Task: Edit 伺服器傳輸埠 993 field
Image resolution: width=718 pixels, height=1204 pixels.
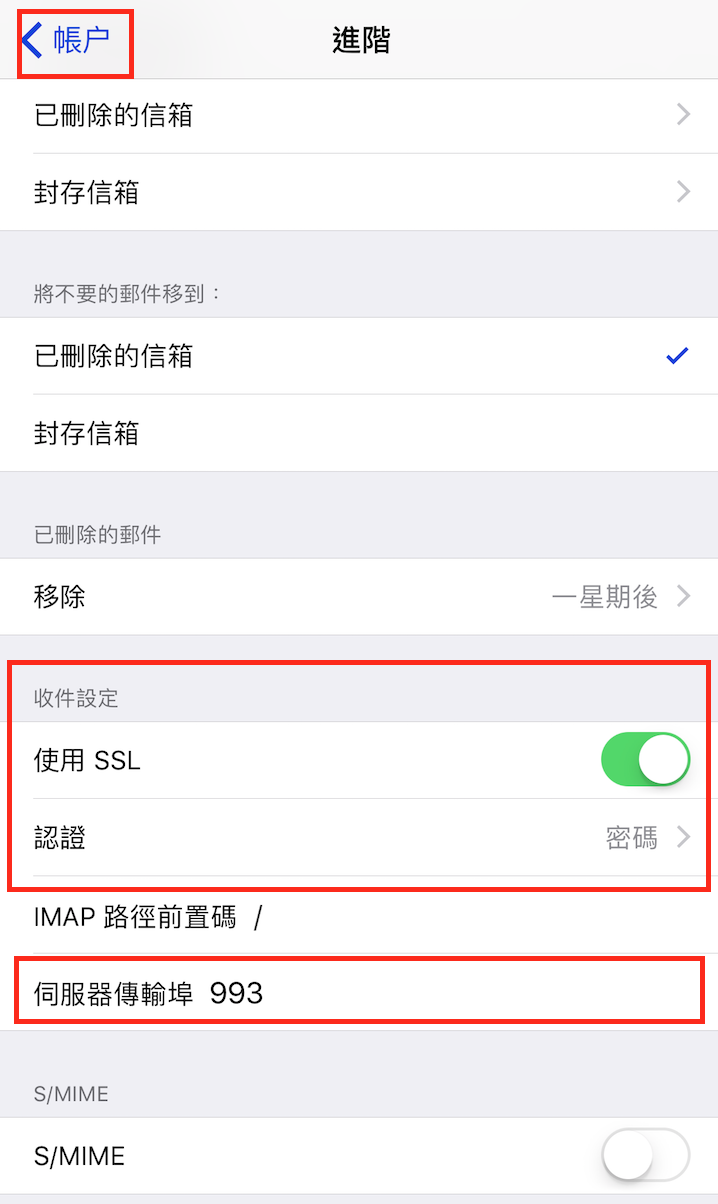Action: [400, 992]
